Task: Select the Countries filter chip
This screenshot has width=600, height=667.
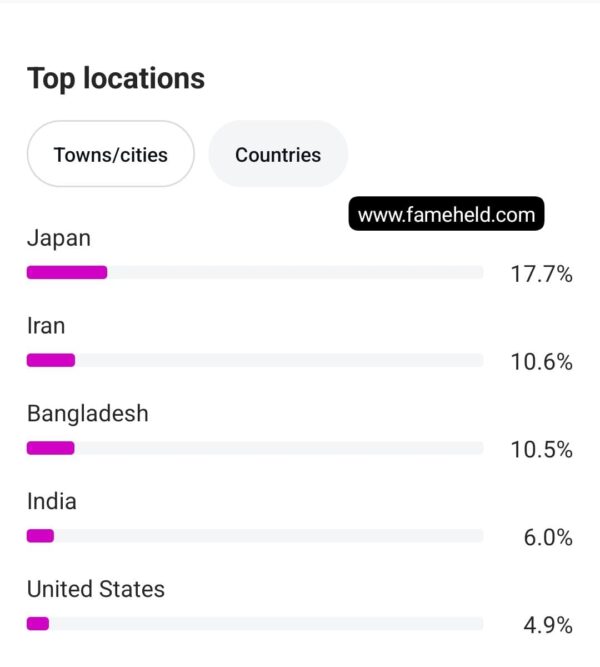Action: coord(278,154)
